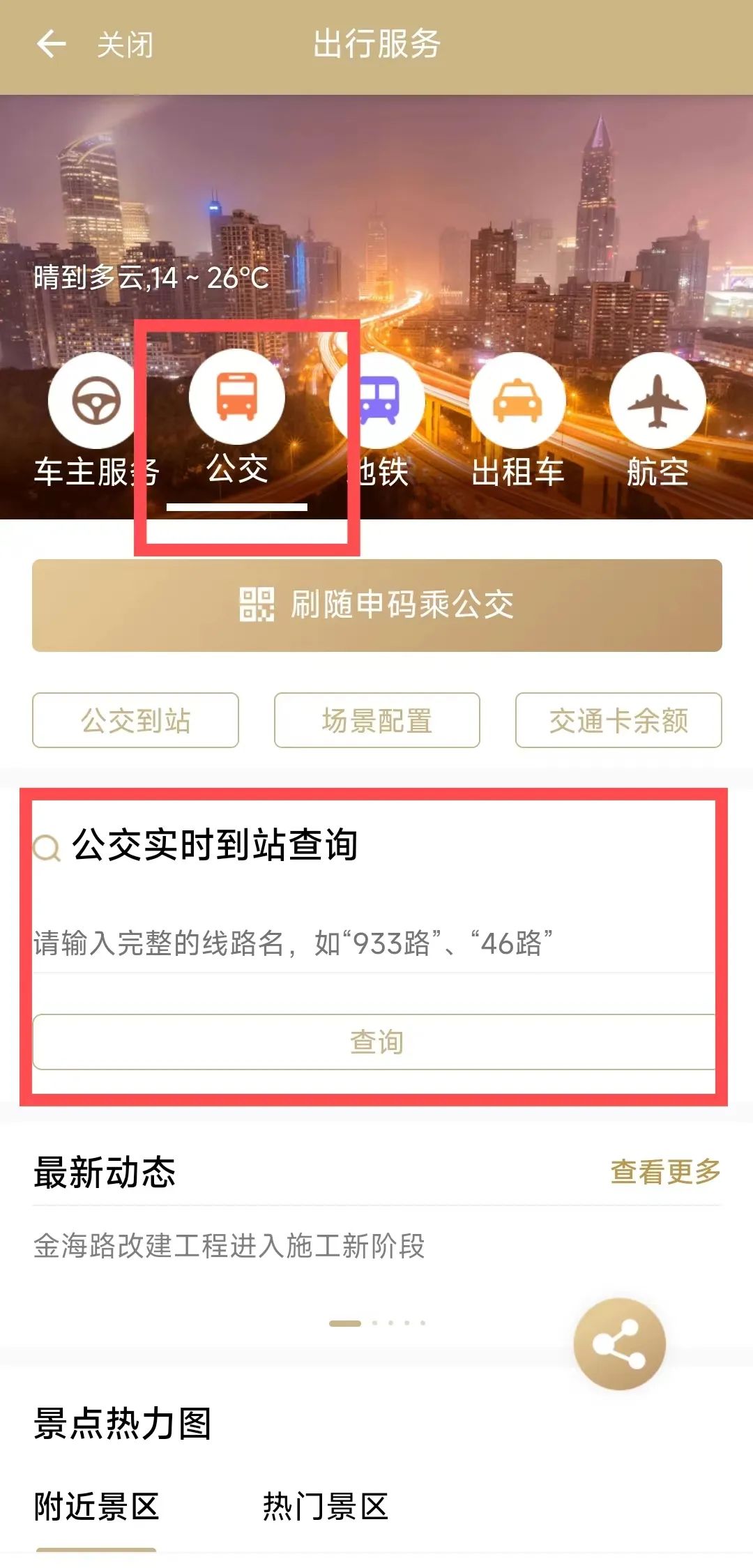Switch to the 热门景区 tab
The height and width of the screenshot is (1568, 753).
[325, 1507]
